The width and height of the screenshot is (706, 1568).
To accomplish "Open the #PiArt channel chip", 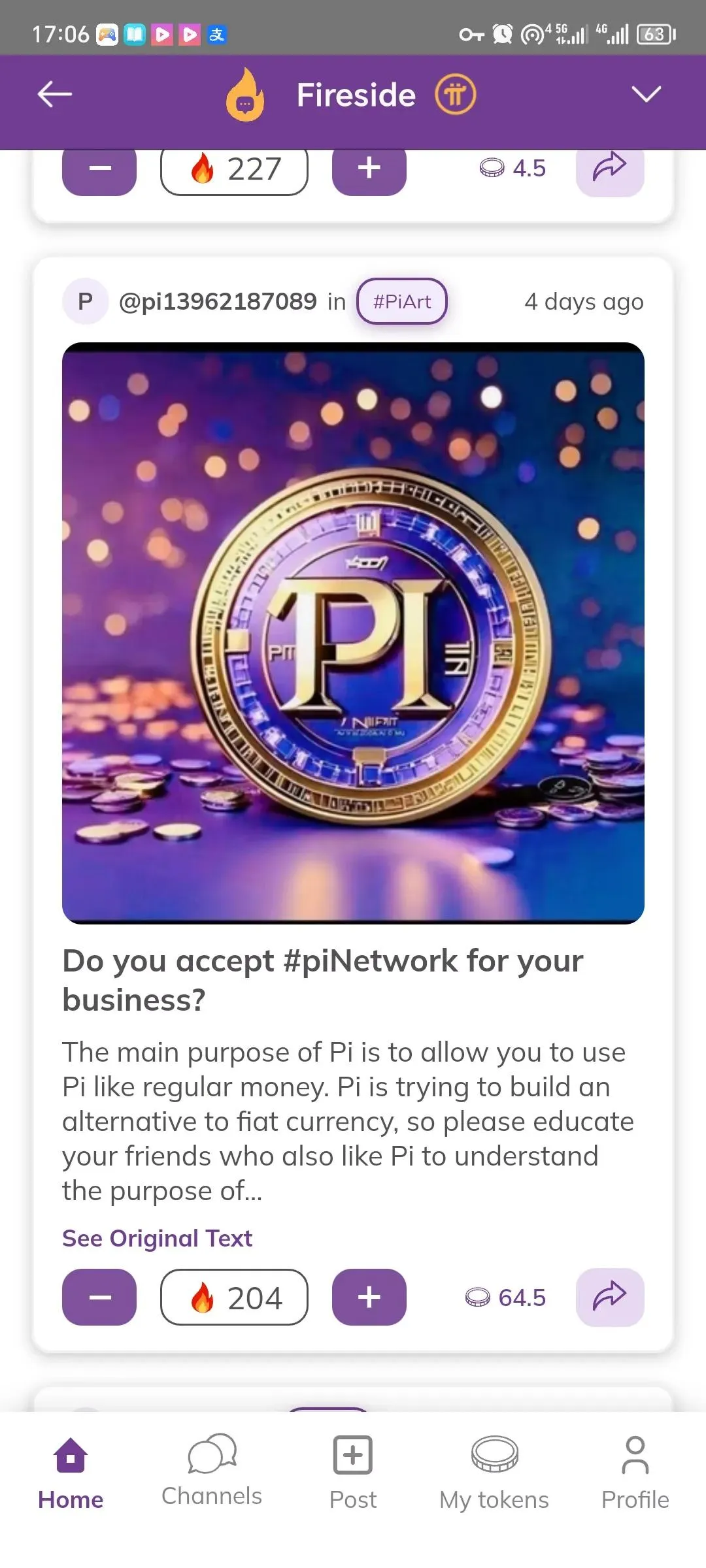I will pos(401,301).
